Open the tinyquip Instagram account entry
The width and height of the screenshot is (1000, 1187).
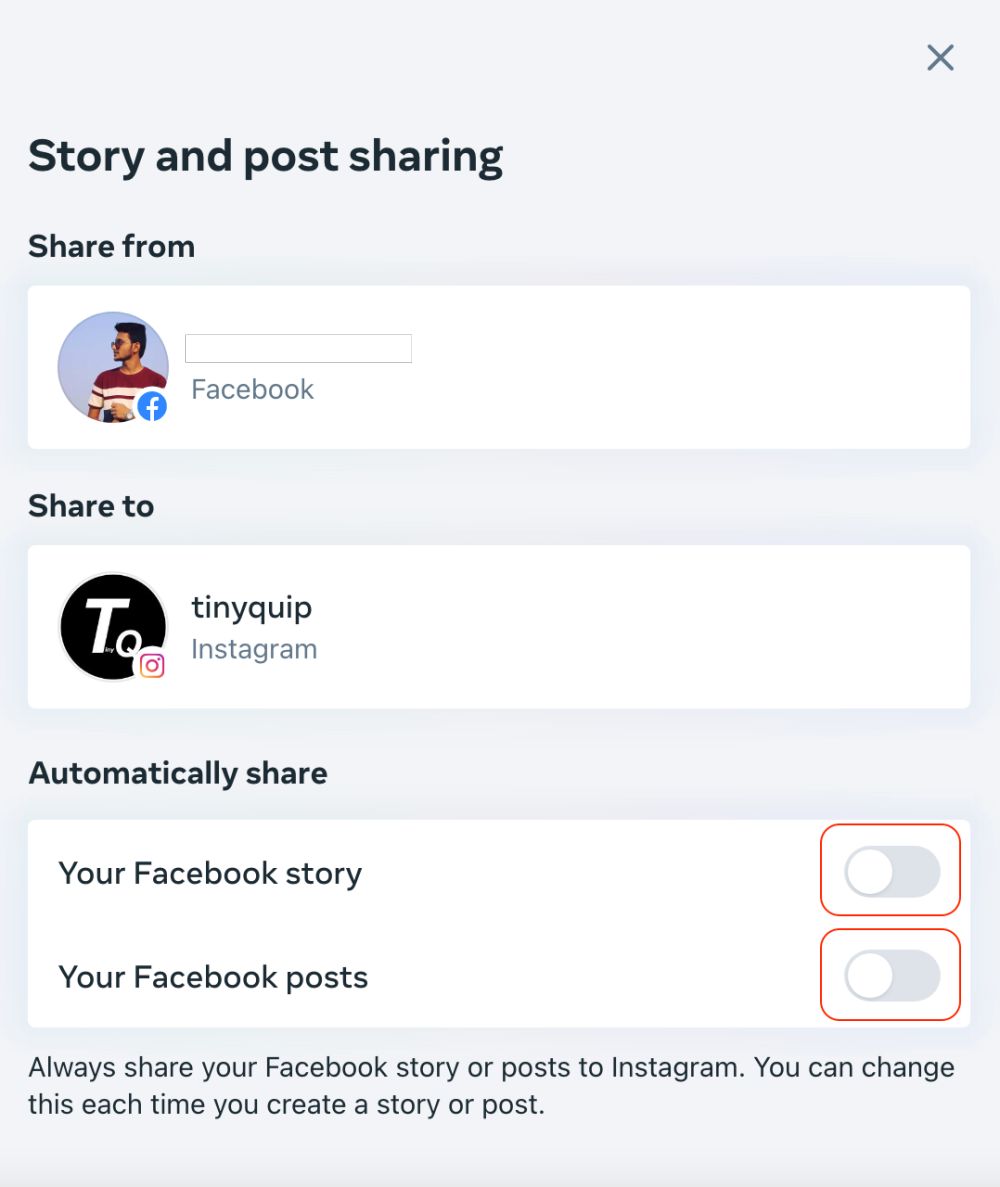(x=499, y=626)
